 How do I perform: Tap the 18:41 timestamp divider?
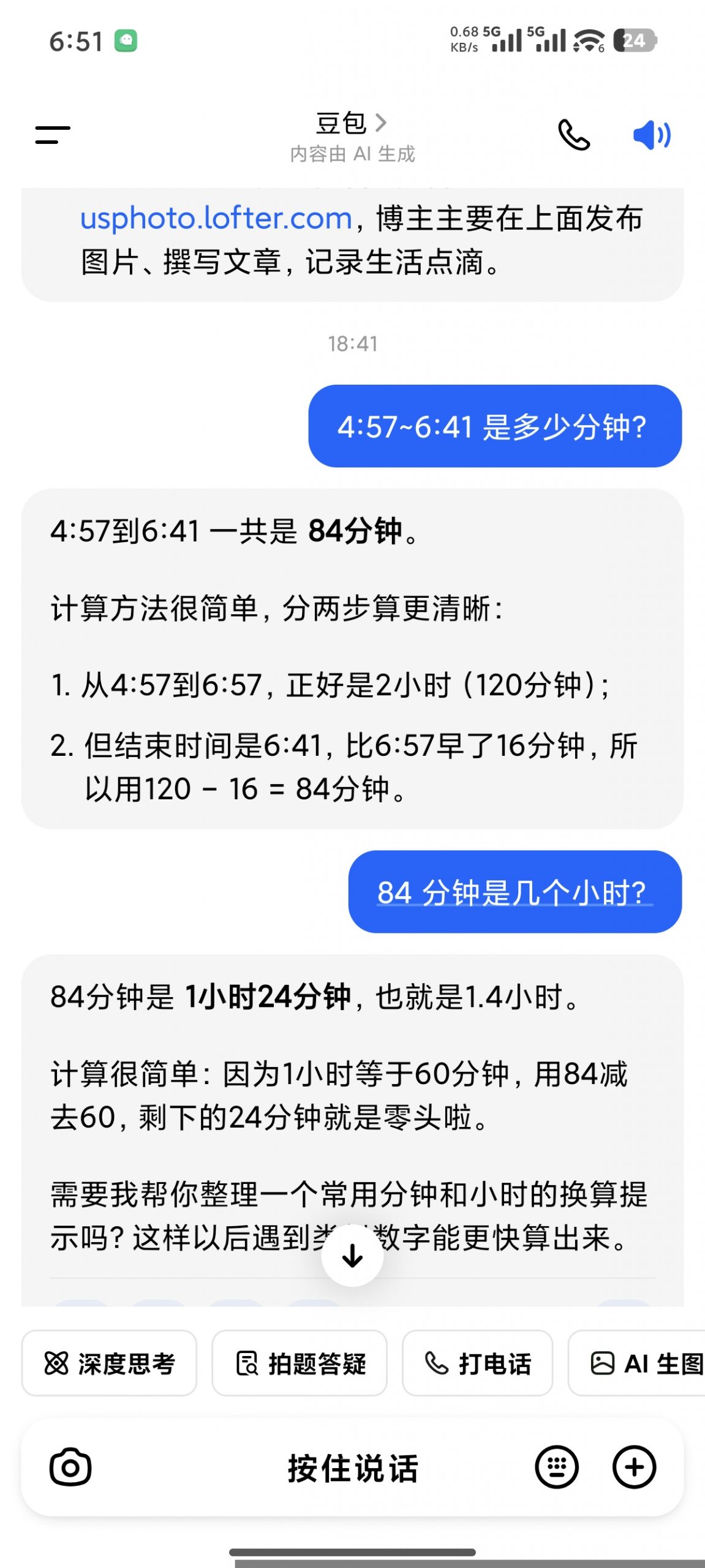tap(352, 344)
